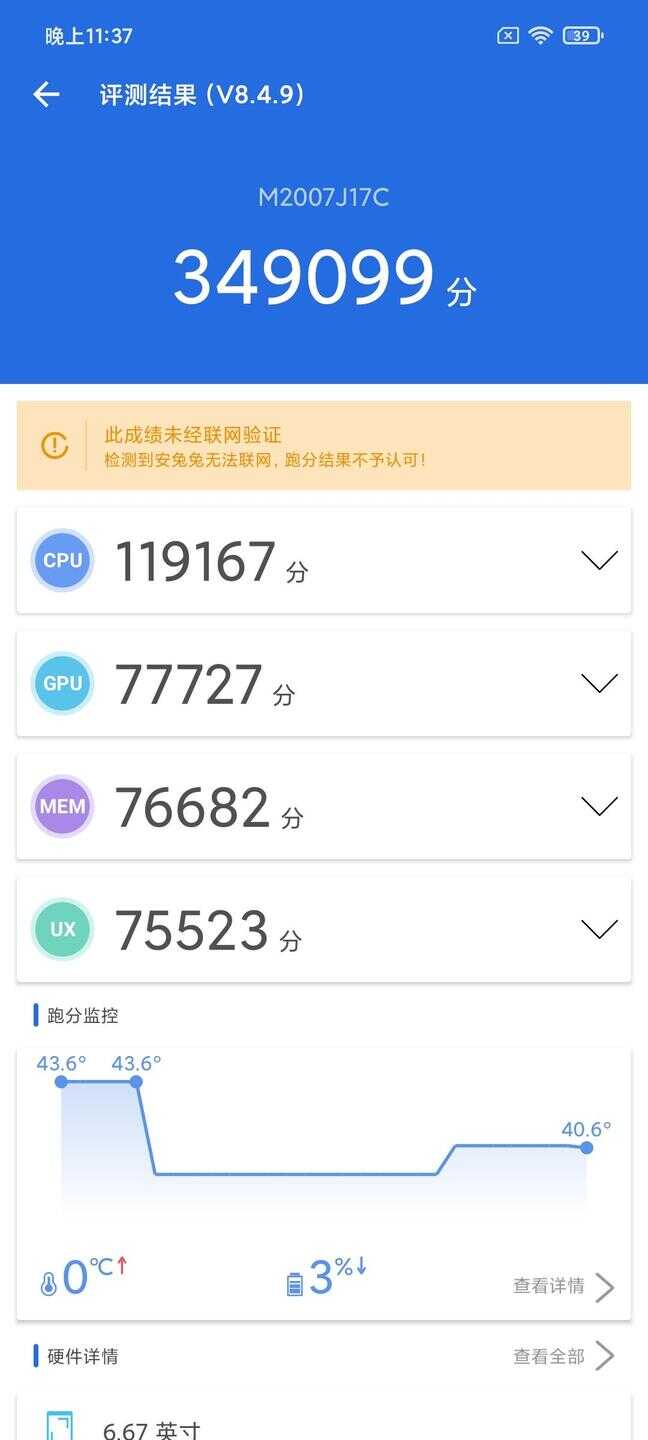Expand the UX score section
Screen dimensions: 648x1440
[599, 929]
